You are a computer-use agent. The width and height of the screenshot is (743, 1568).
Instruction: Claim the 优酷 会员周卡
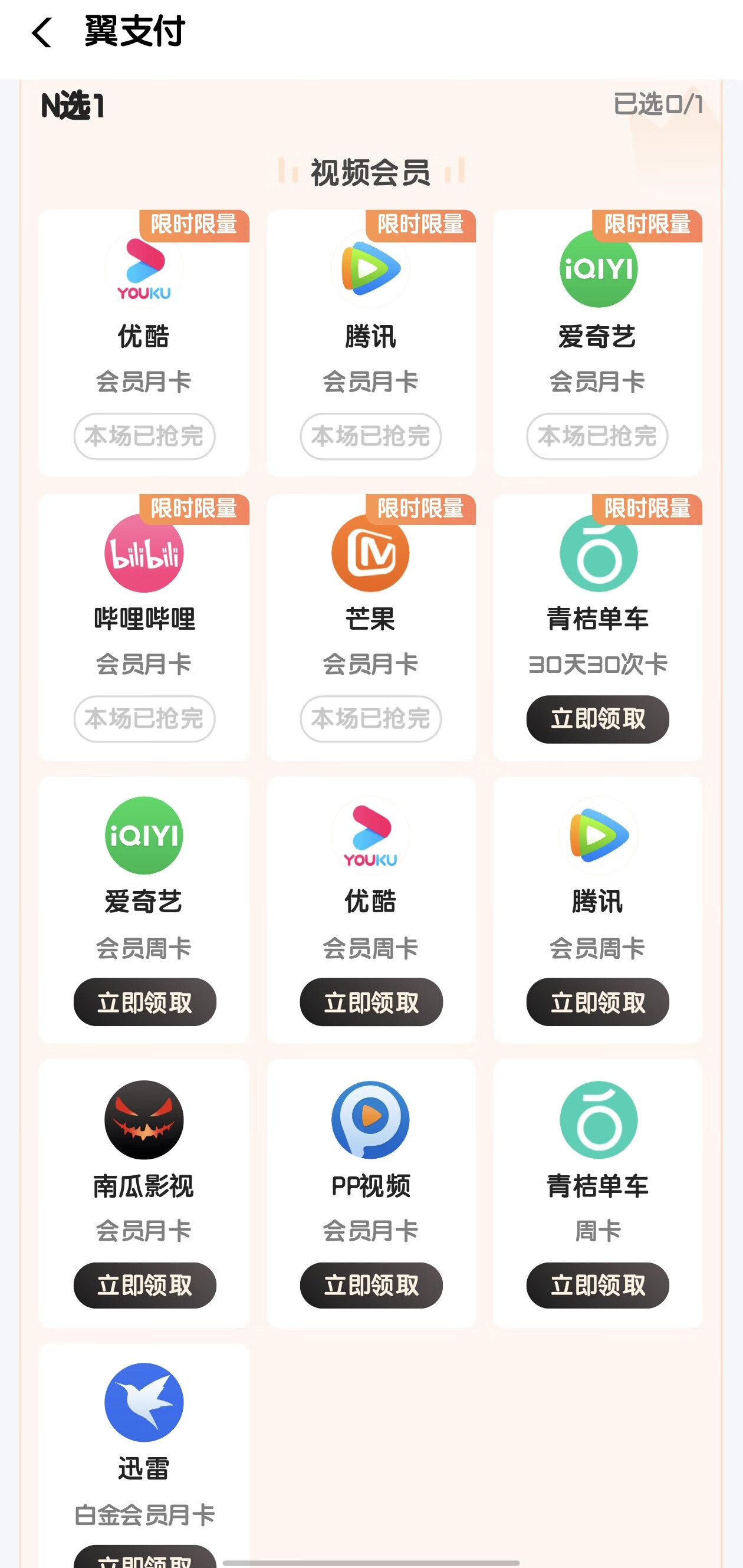371,1002
